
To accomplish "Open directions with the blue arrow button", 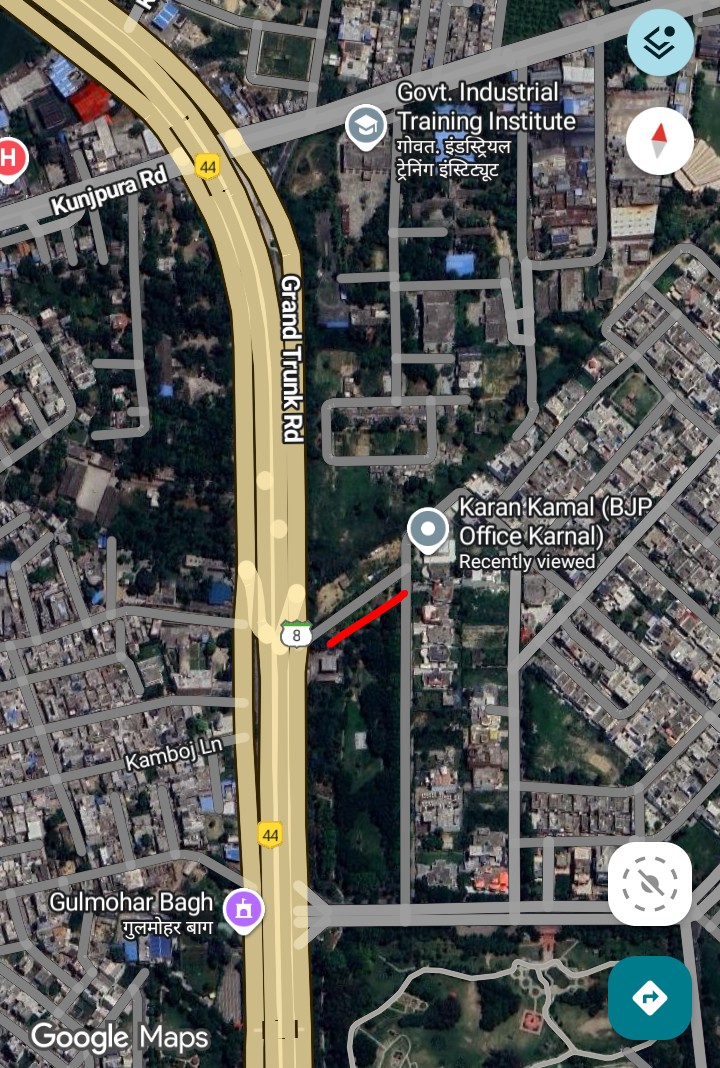I will 650,998.
